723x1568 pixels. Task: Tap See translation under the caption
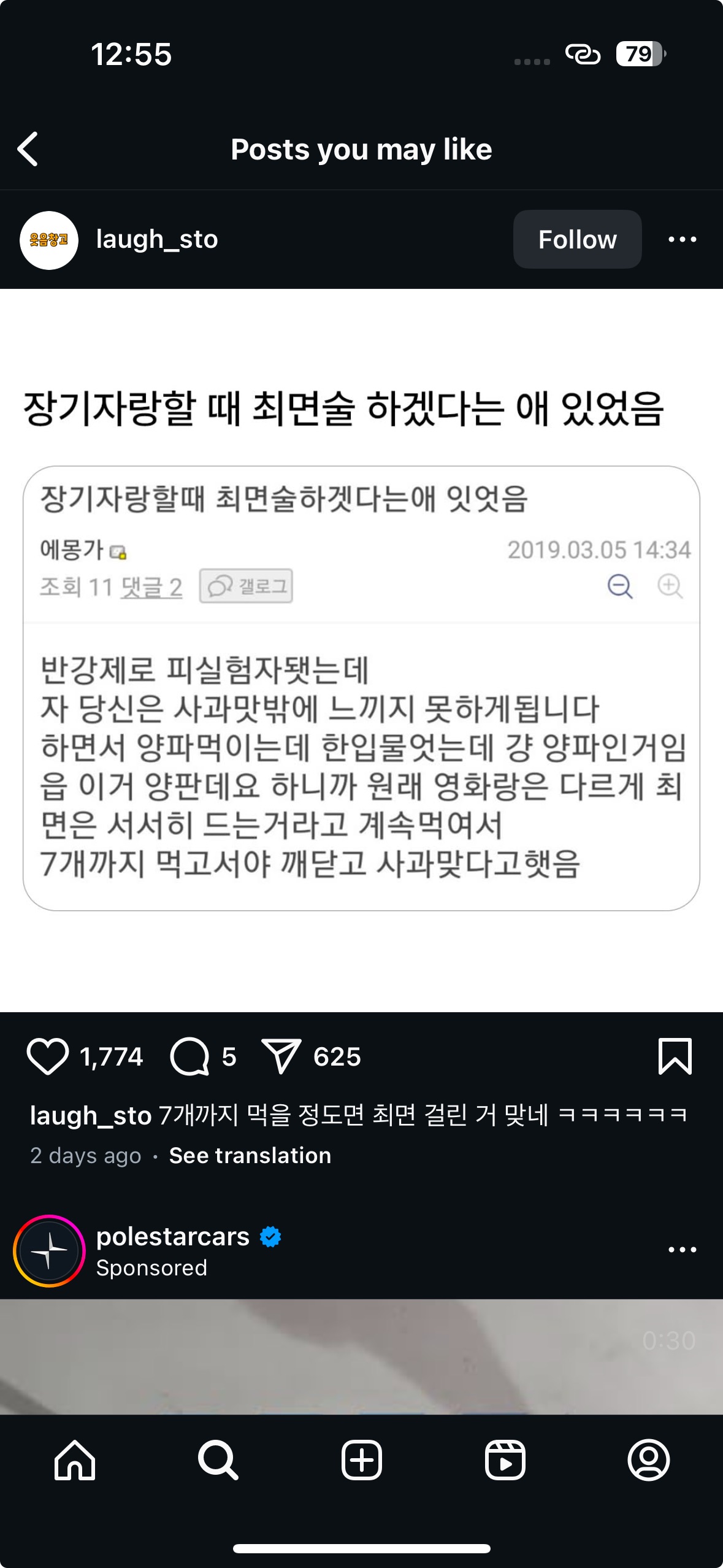pos(250,1155)
